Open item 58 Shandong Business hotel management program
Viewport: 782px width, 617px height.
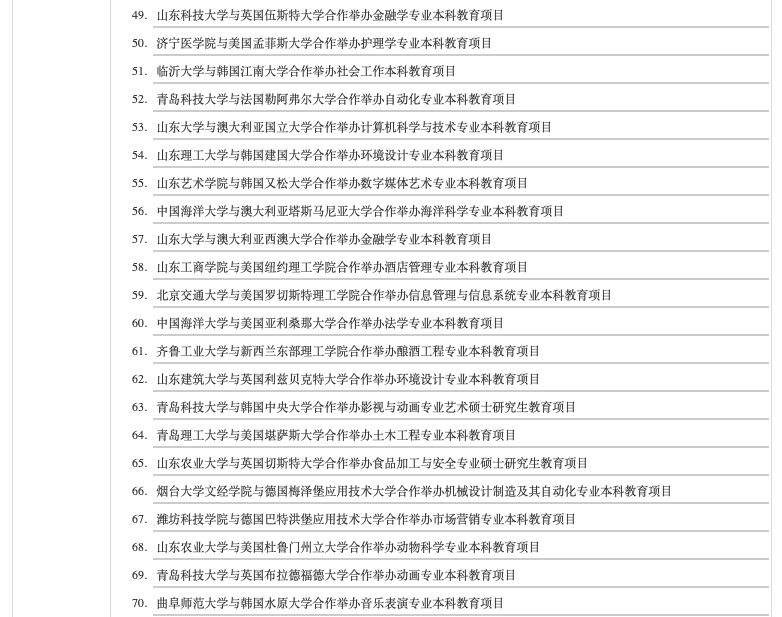342,267
